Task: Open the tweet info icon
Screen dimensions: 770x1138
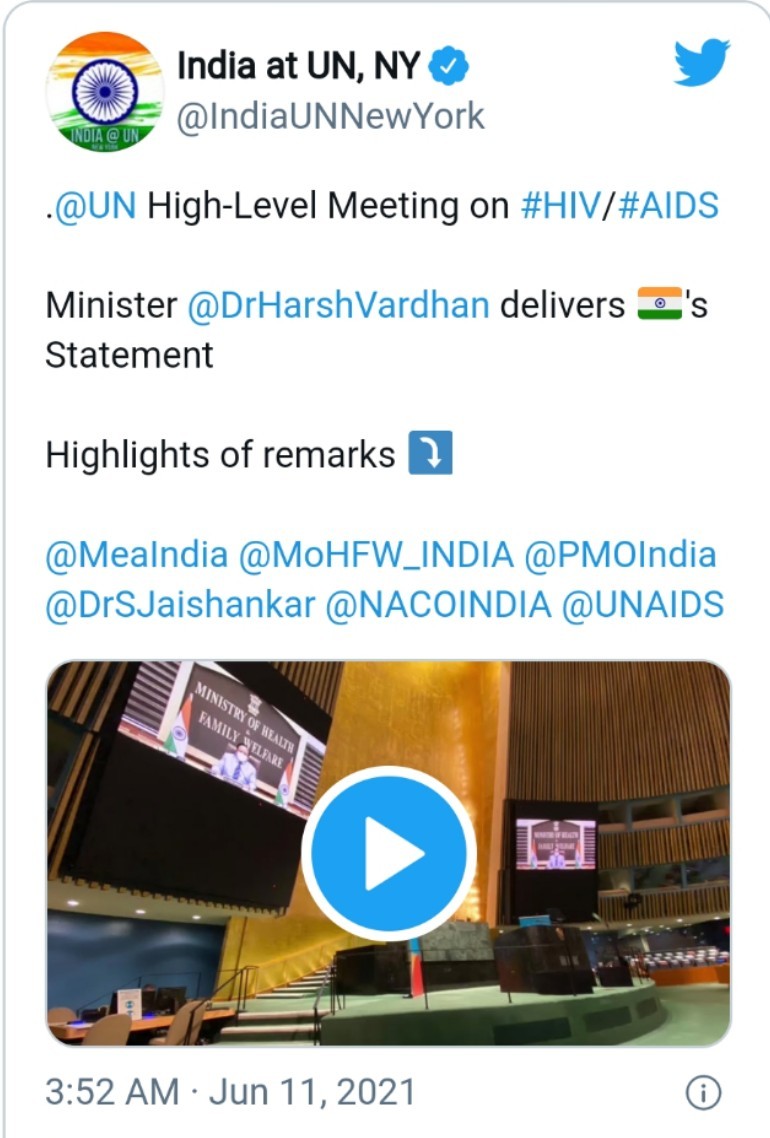Action: (702, 1093)
